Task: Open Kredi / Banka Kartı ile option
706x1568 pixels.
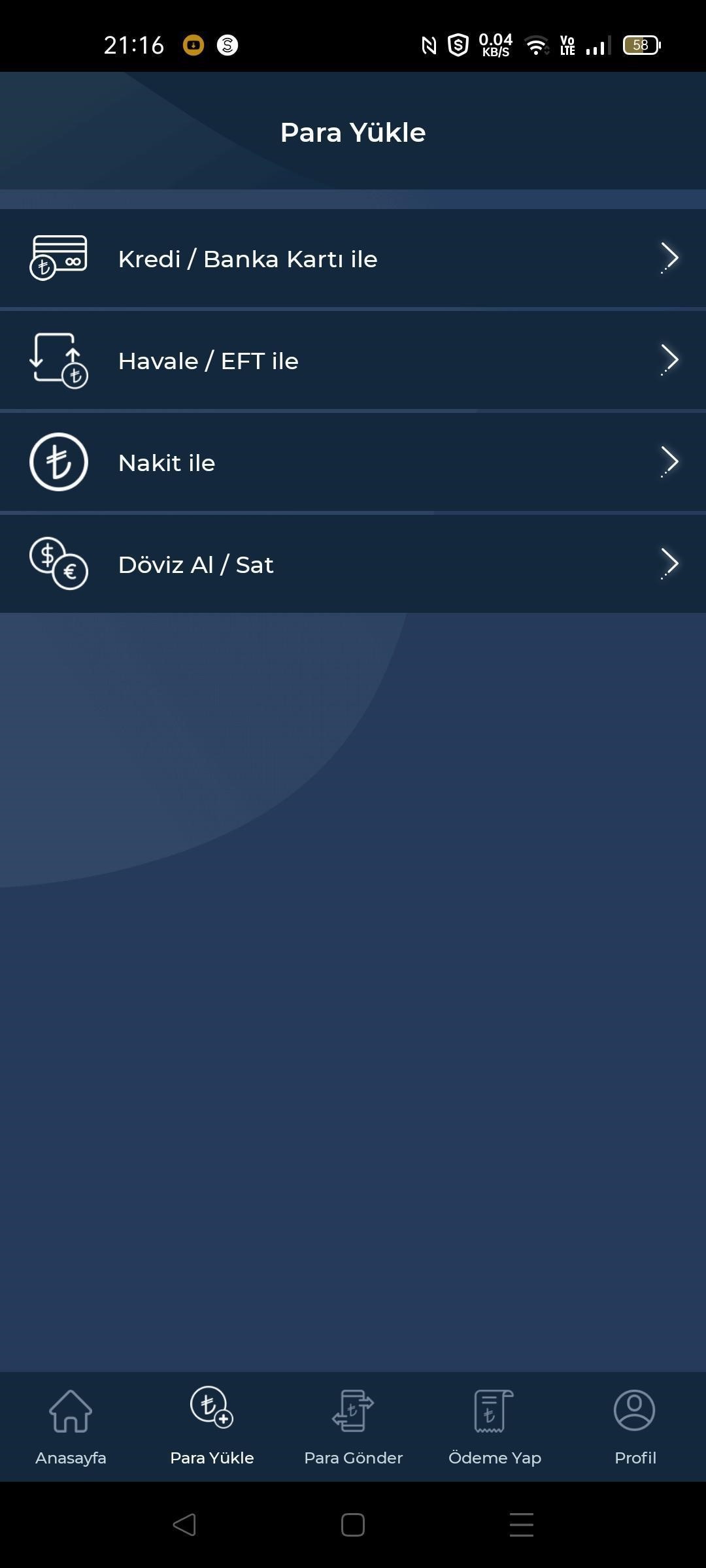Action: pos(353,258)
